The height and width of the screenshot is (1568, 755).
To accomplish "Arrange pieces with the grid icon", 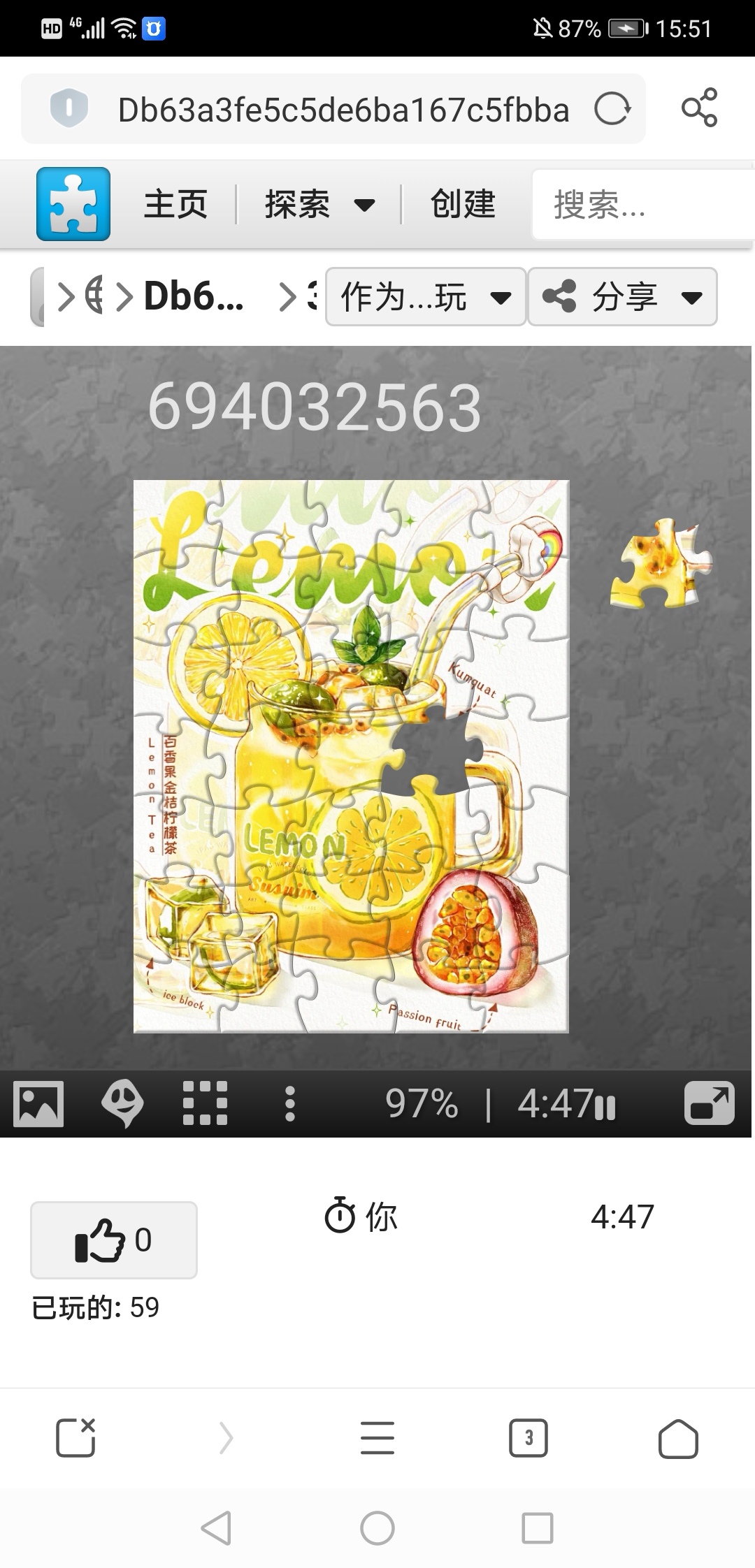I will coord(205,1103).
